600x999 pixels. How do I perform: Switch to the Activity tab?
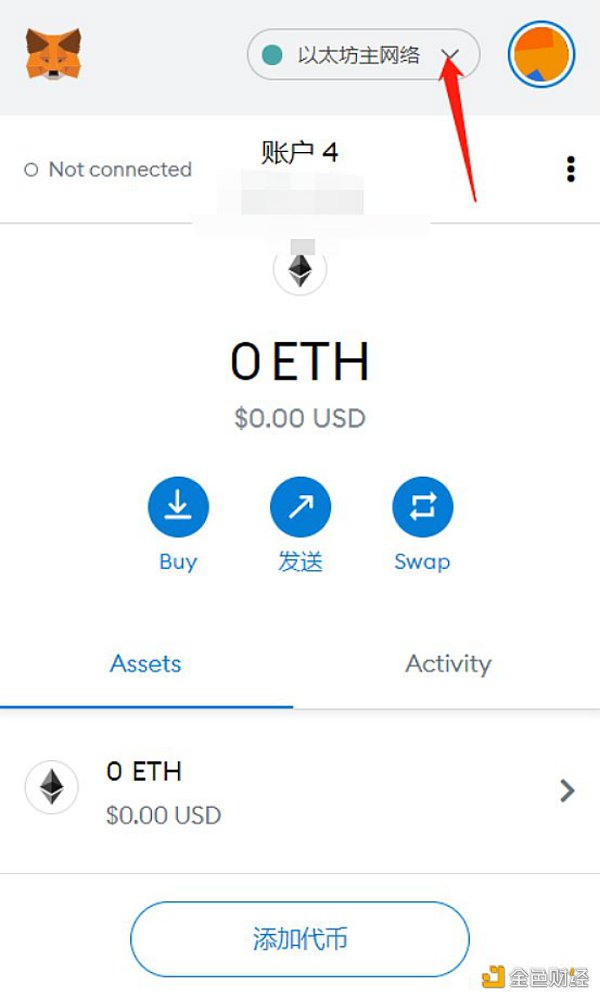click(448, 664)
